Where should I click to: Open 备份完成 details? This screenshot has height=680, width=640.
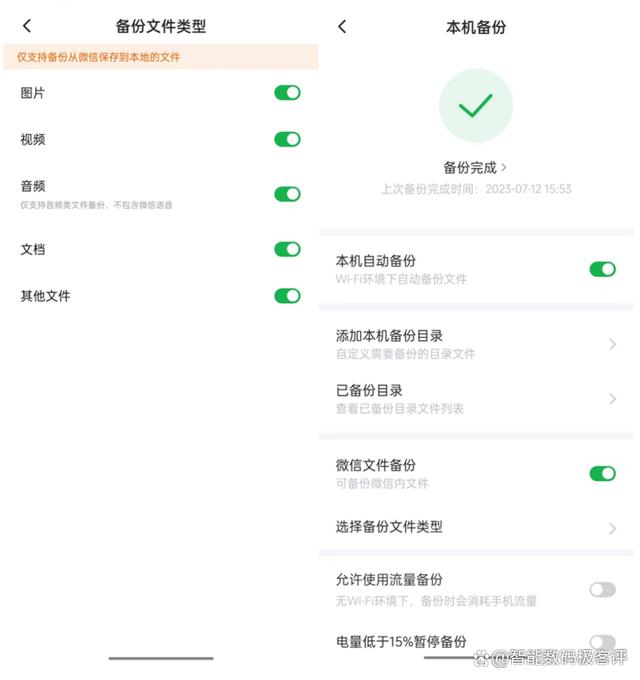click(475, 167)
